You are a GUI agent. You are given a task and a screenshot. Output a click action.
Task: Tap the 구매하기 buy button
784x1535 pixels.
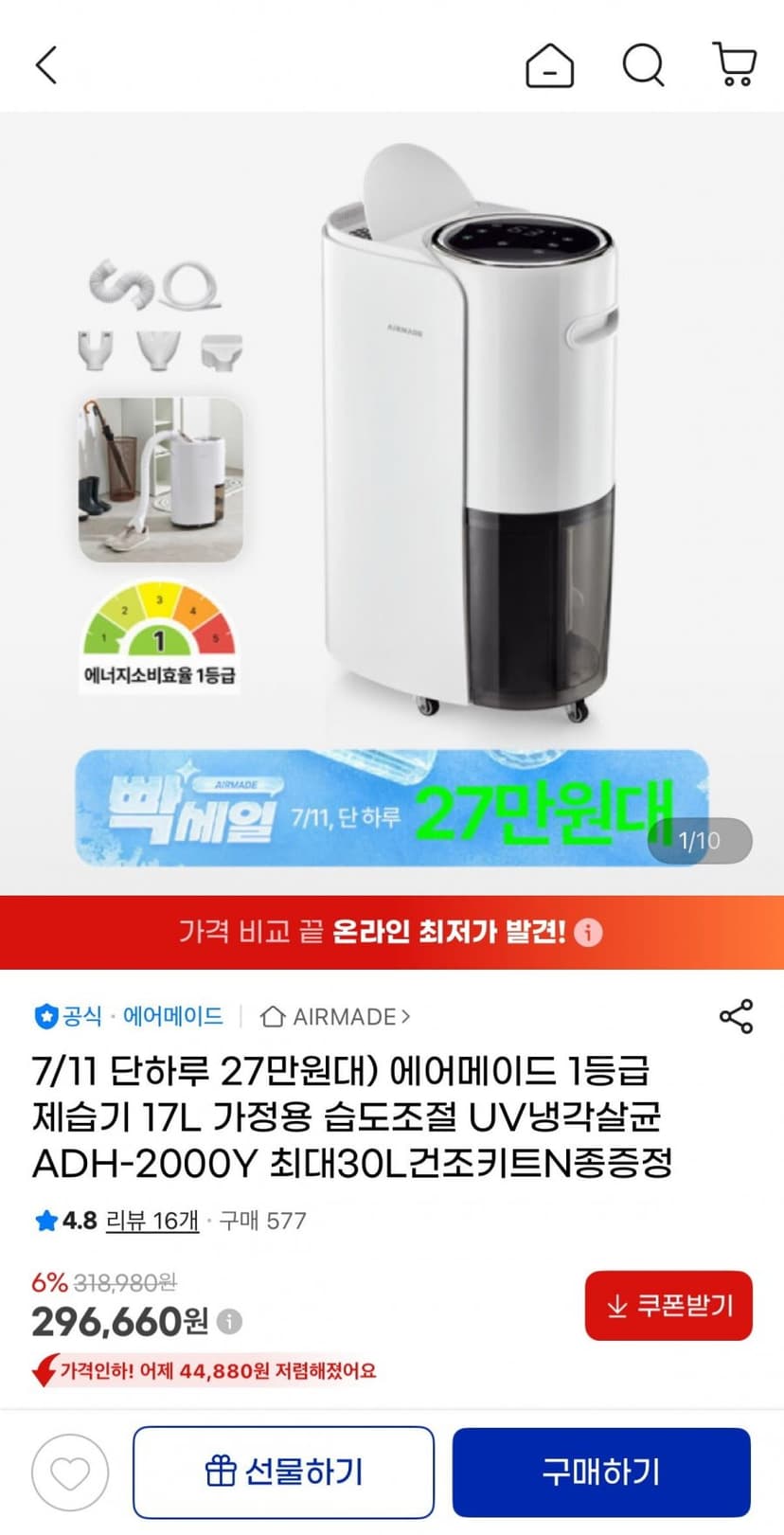[x=601, y=1473]
